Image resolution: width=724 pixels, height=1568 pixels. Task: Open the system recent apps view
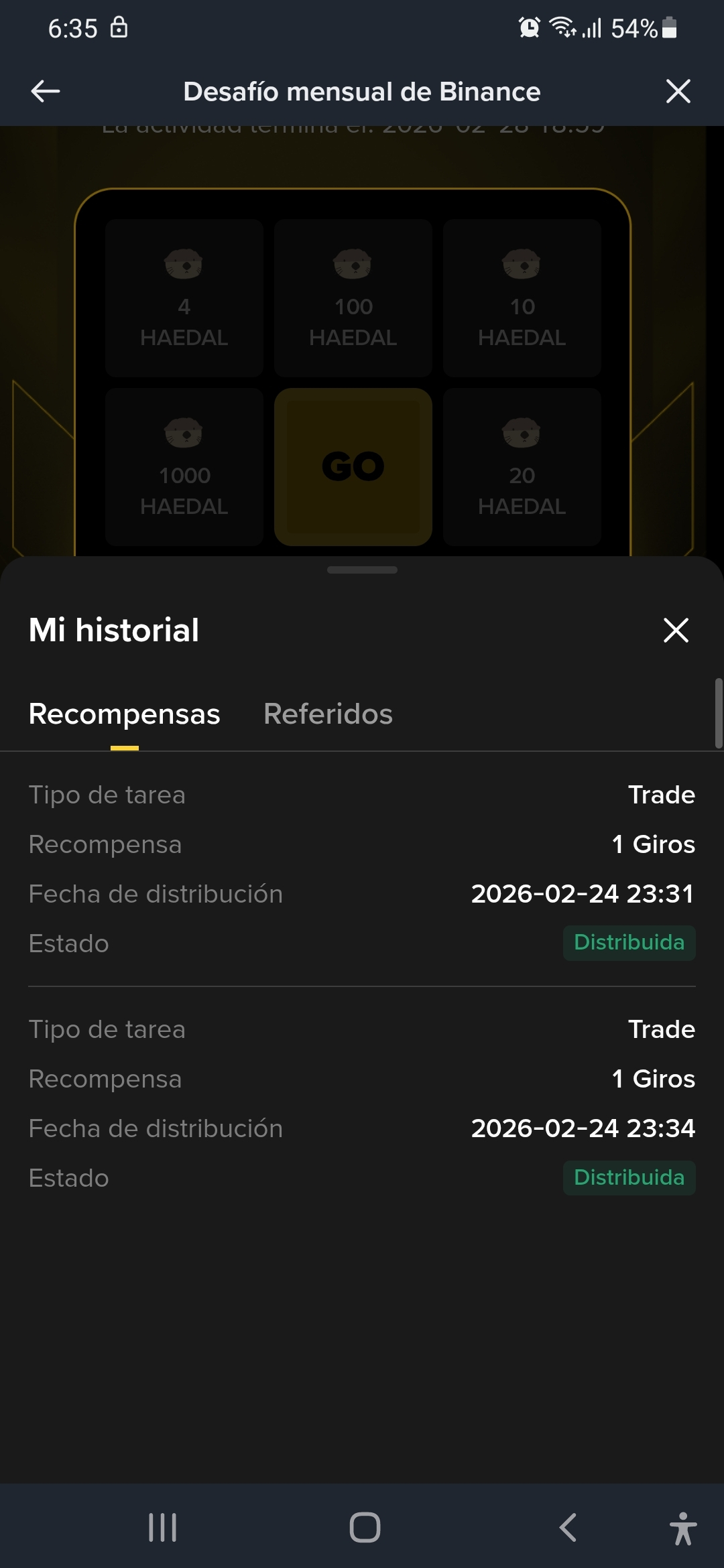click(162, 1527)
